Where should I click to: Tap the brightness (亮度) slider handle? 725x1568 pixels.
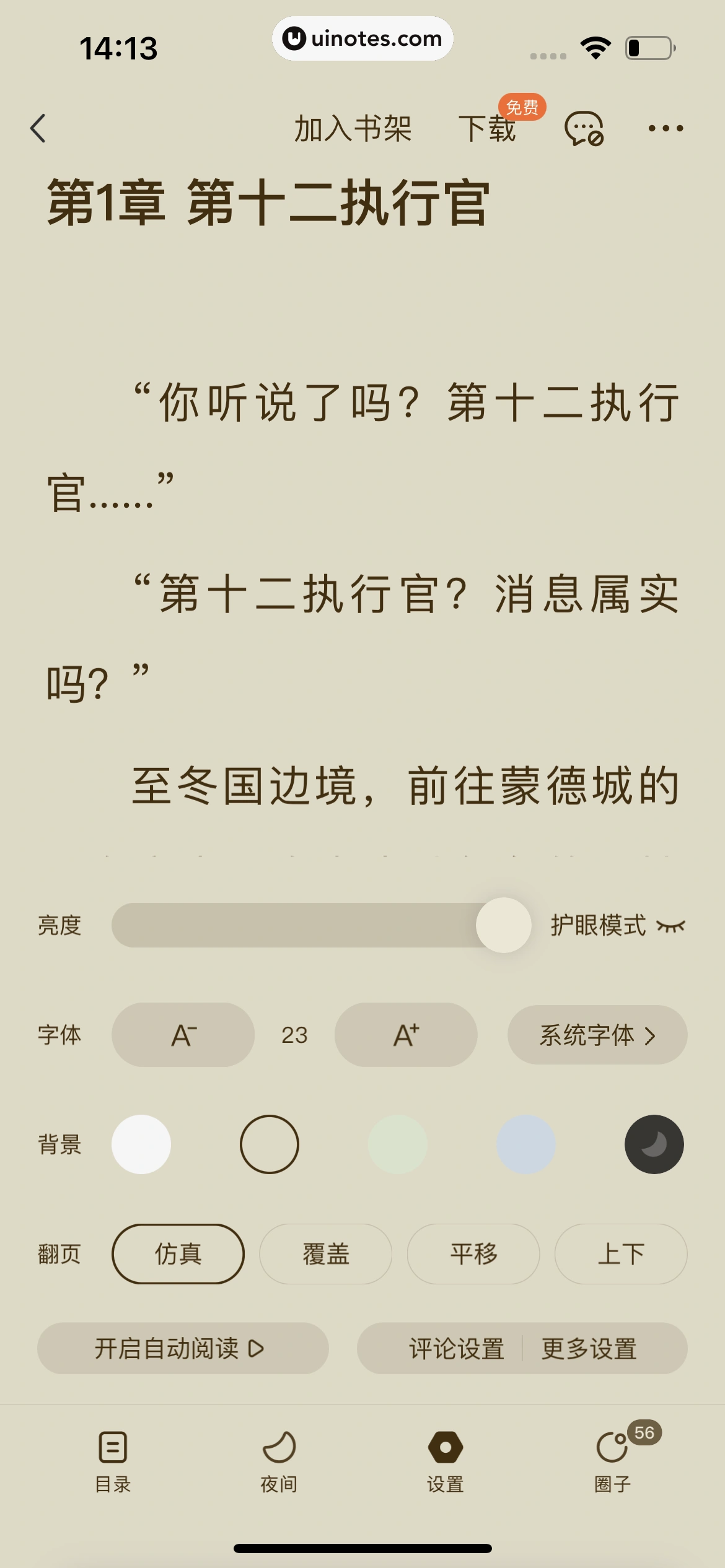click(x=503, y=925)
